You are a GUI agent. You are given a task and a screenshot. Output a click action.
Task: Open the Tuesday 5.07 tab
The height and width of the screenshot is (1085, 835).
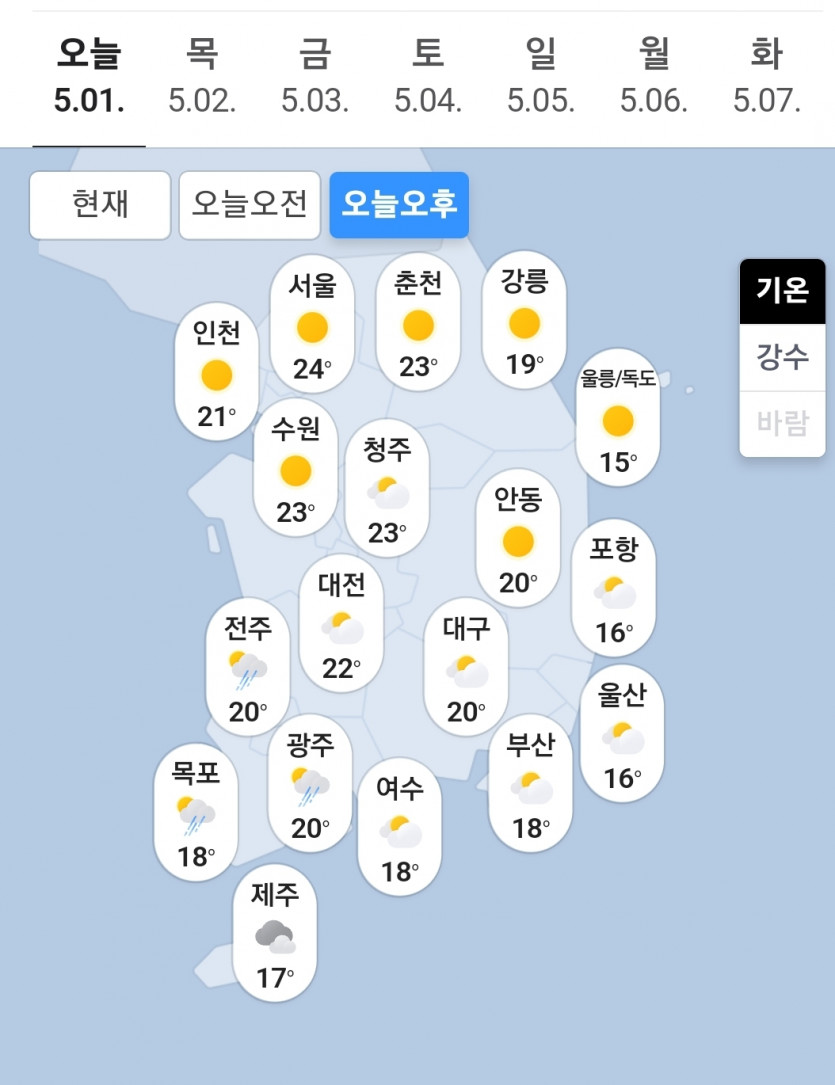click(767, 75)
